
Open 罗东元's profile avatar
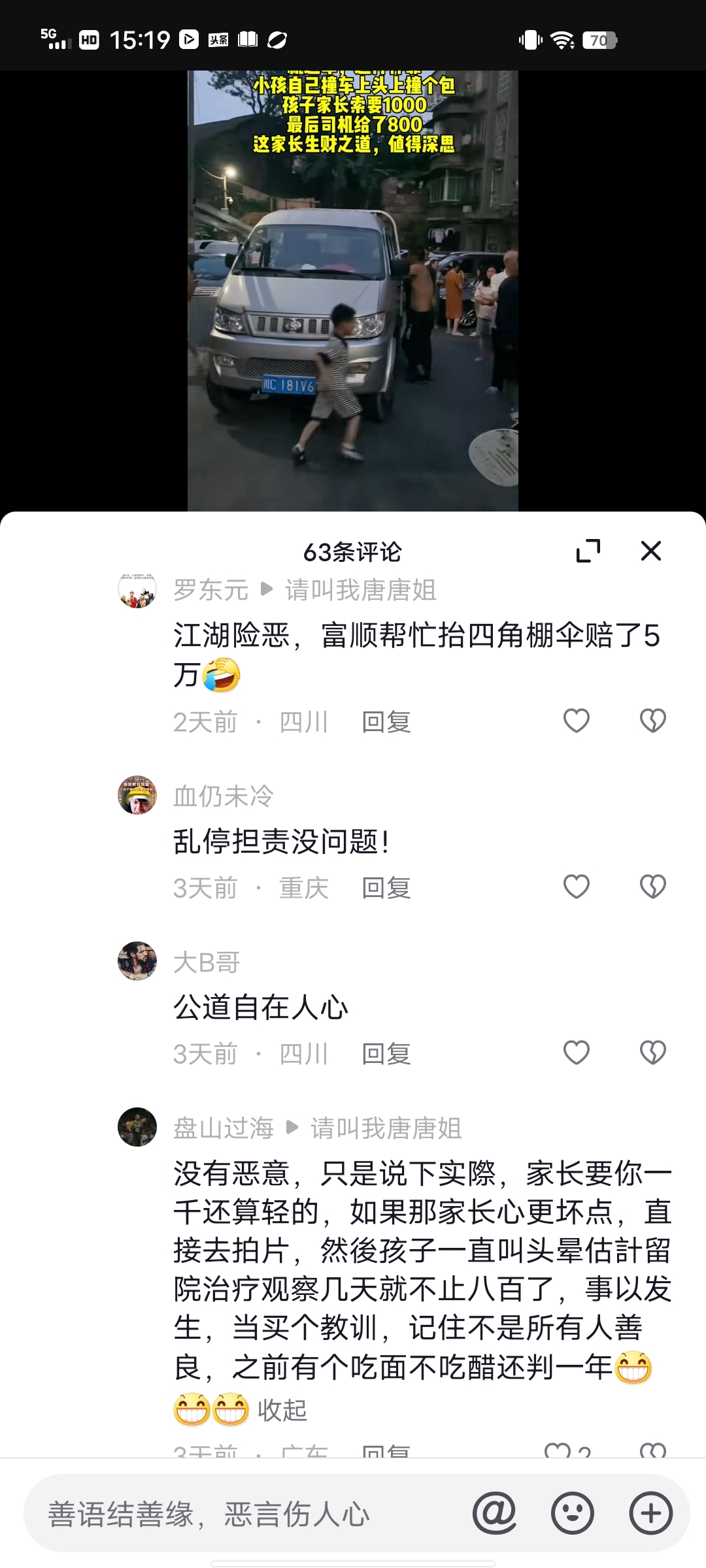137,589
